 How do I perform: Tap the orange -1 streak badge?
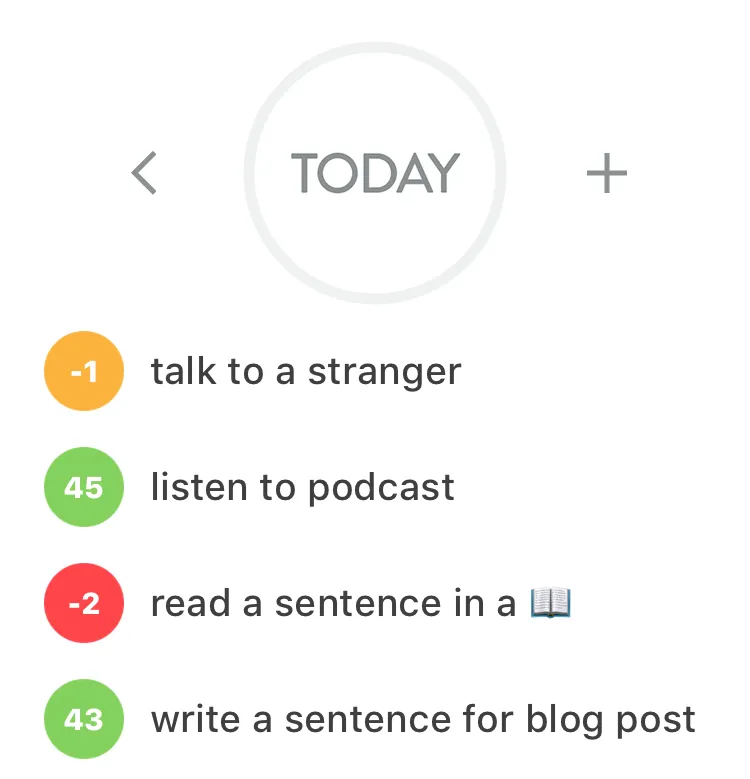[x=83, y=371]
